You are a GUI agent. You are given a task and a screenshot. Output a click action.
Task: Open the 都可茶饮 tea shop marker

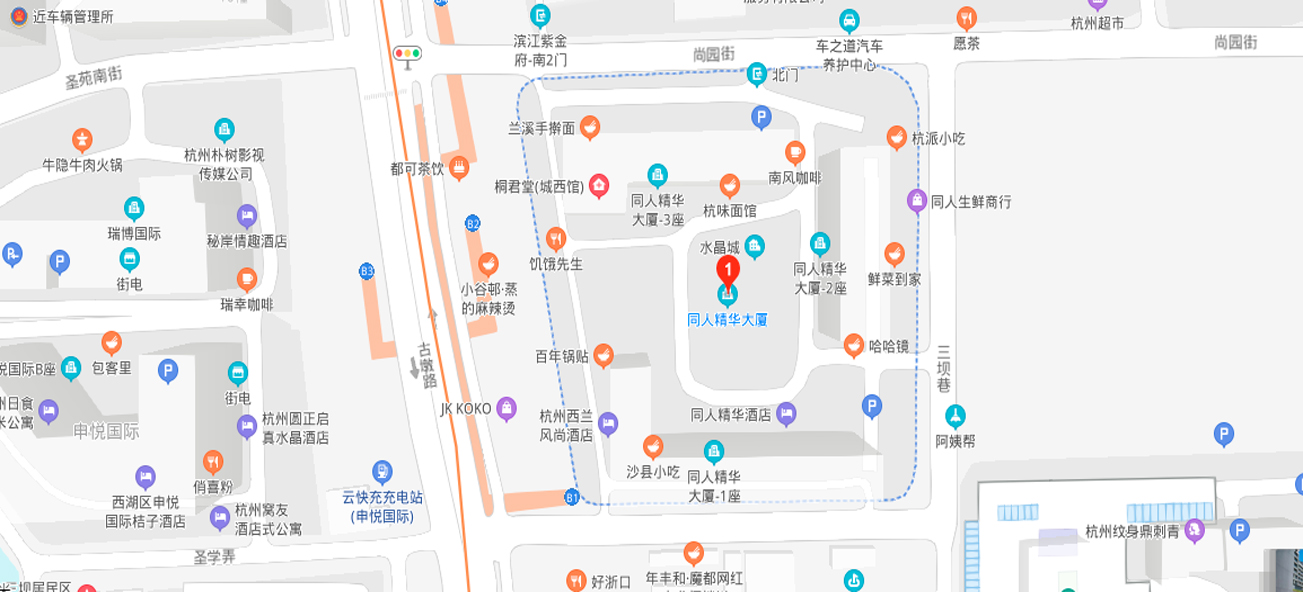(x=459, y=168)
